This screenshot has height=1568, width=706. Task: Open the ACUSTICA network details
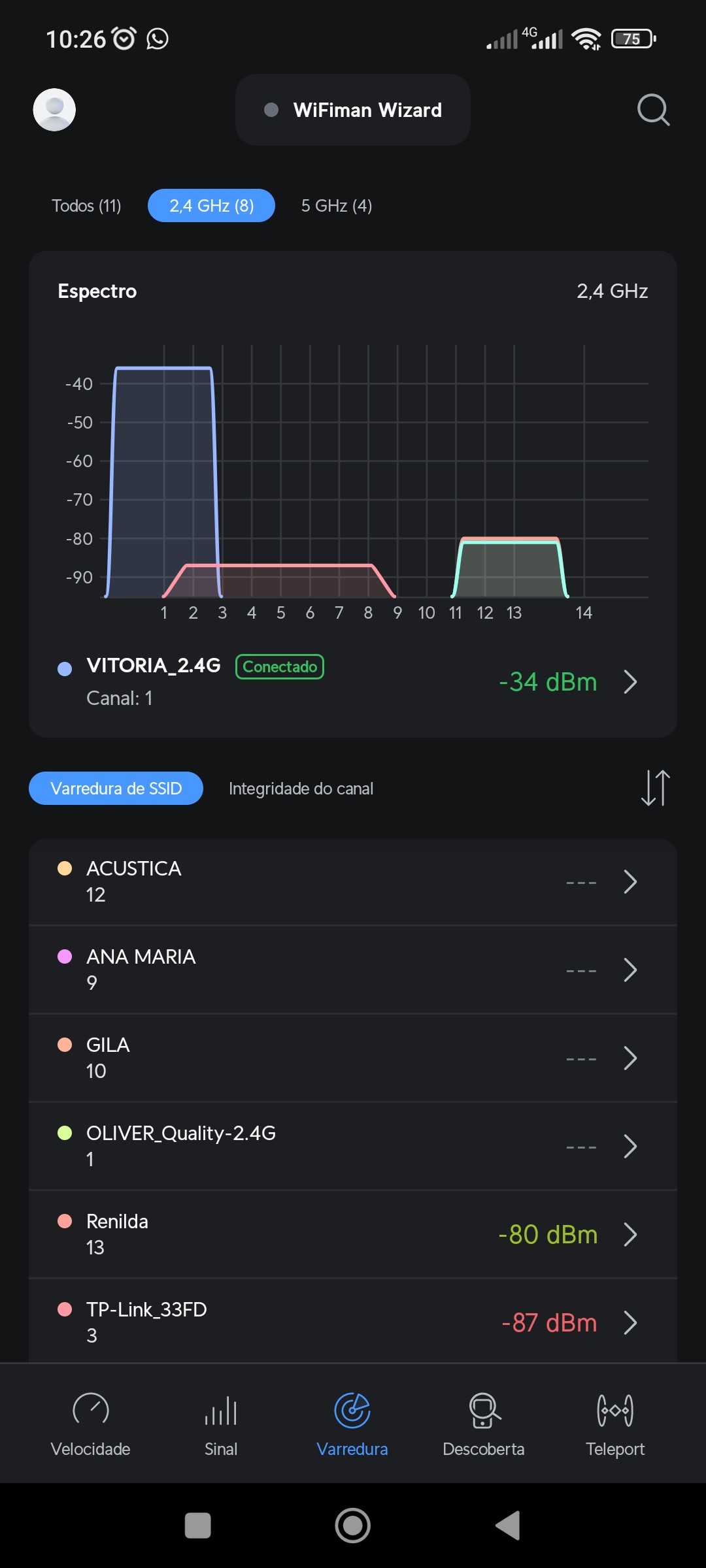353,881
